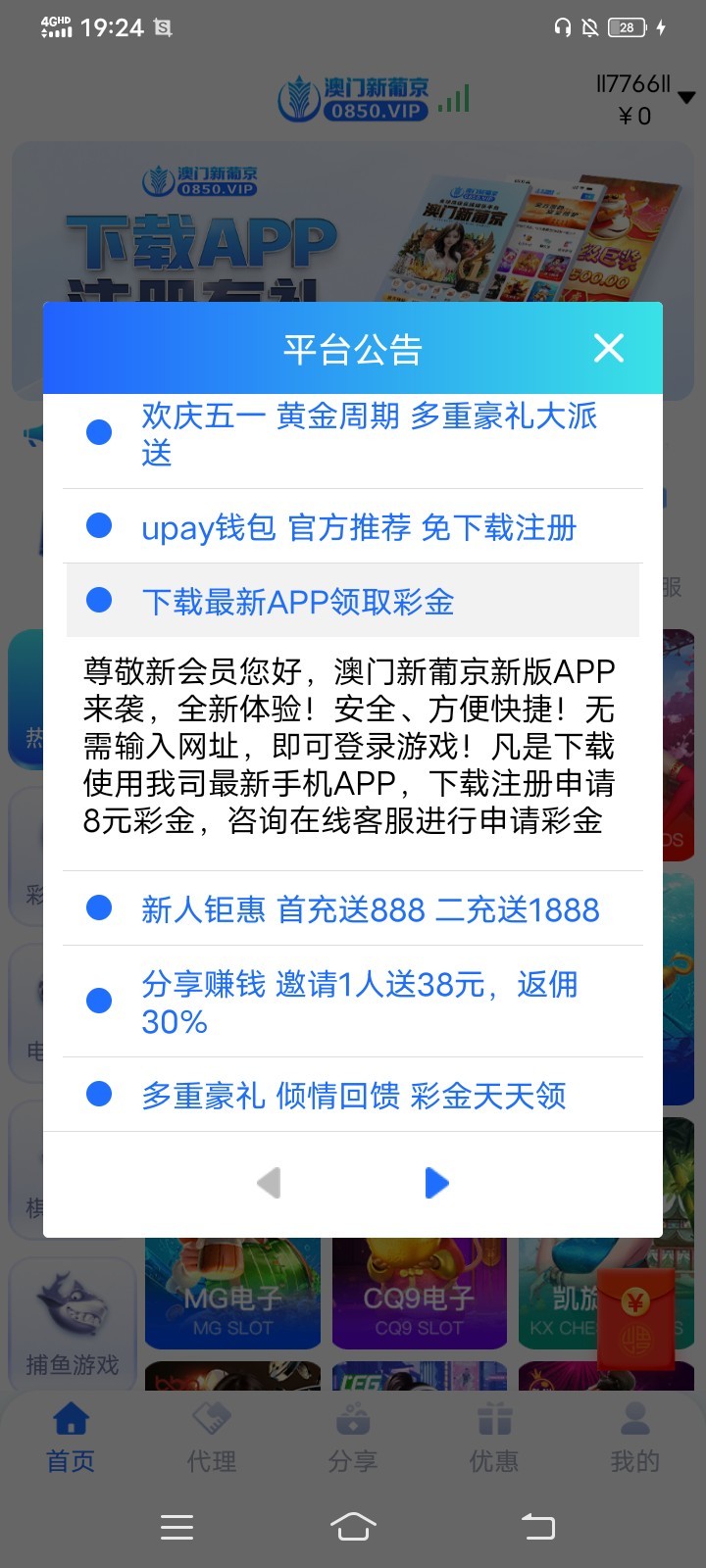
Task: Switch to the 首页 tab
Action: pos(71,1439)
